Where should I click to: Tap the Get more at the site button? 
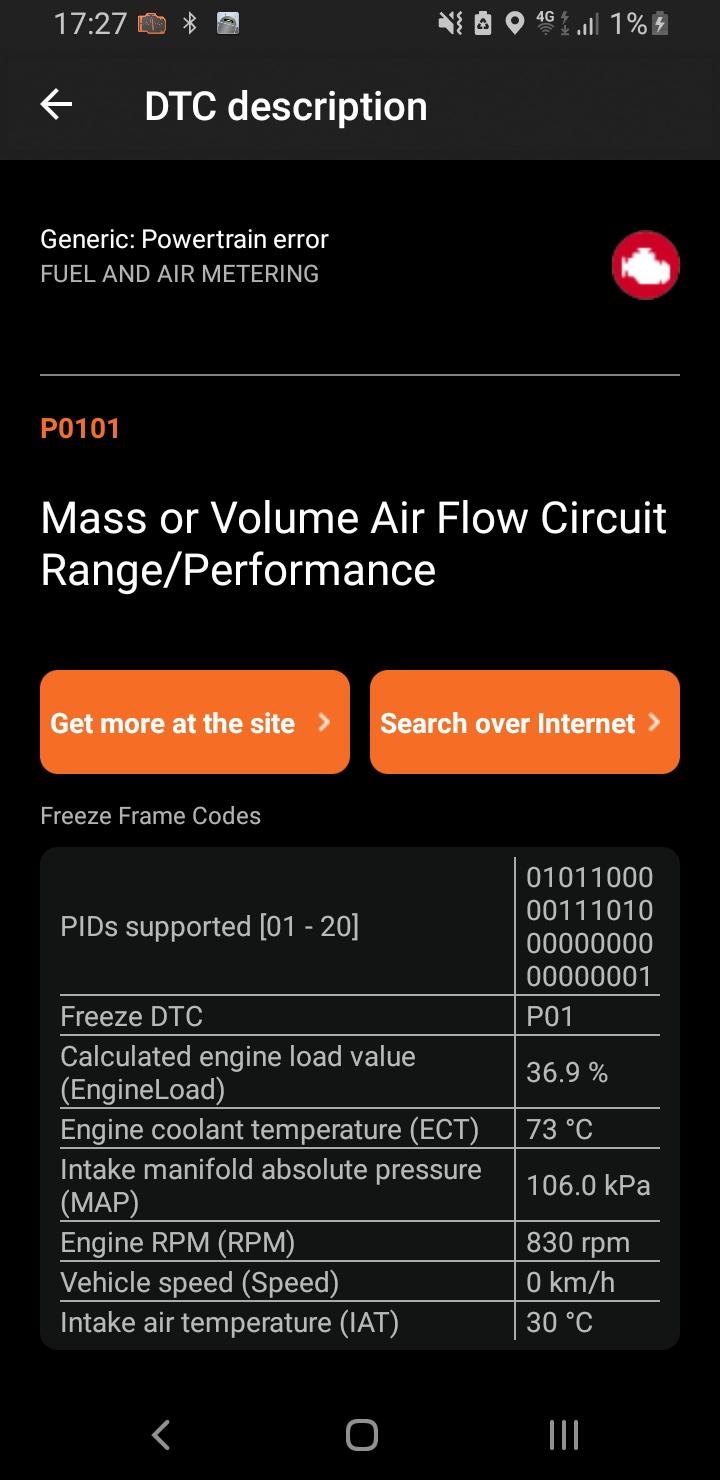point(195,722)
